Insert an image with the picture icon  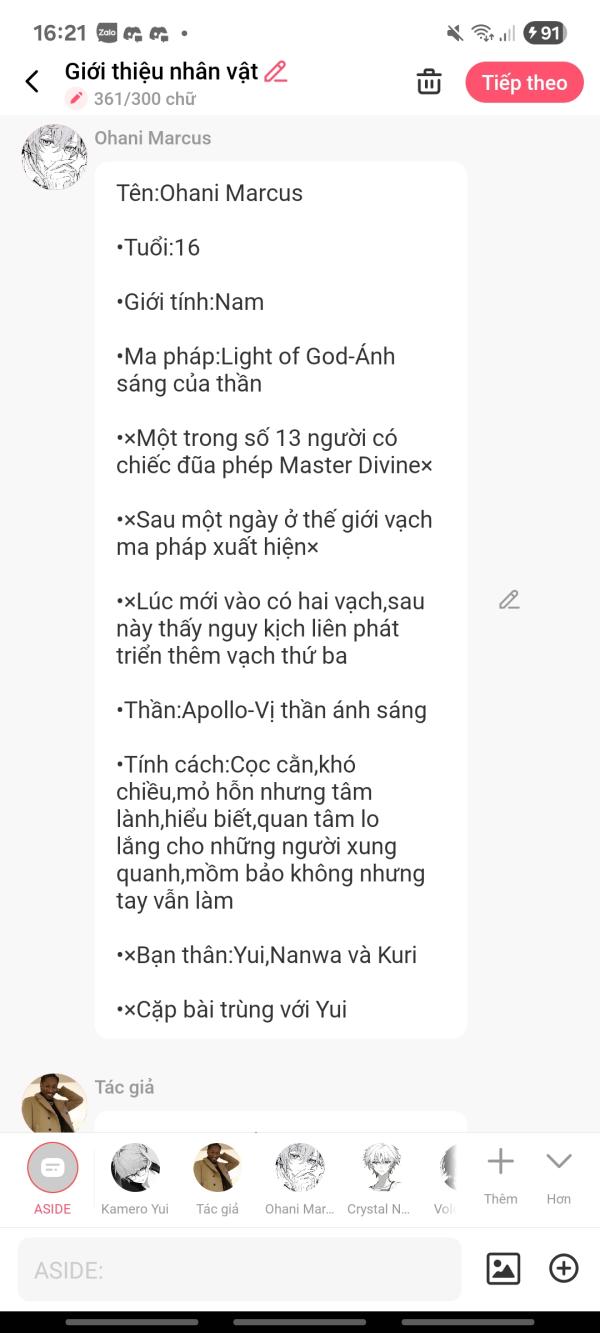click(503, 1269)
